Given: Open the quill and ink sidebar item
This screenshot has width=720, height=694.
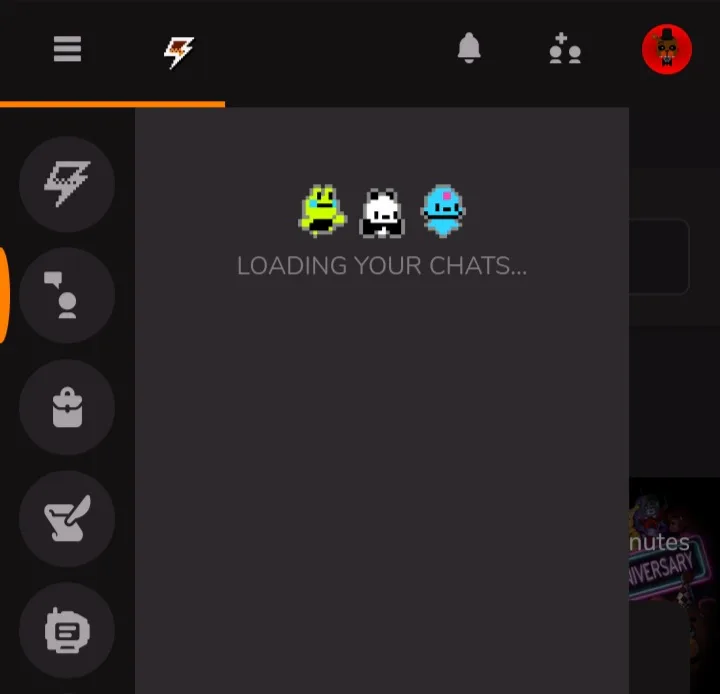Looking at the screenshot, I should click(67, 519).
